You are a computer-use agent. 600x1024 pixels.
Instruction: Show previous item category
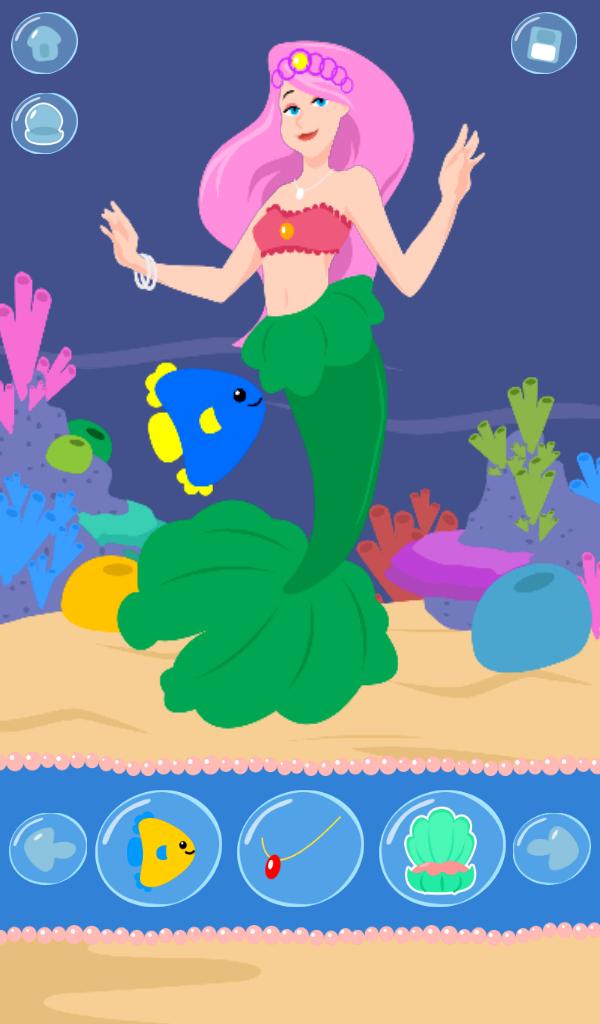pyautogui.click(x=47, y=848)
